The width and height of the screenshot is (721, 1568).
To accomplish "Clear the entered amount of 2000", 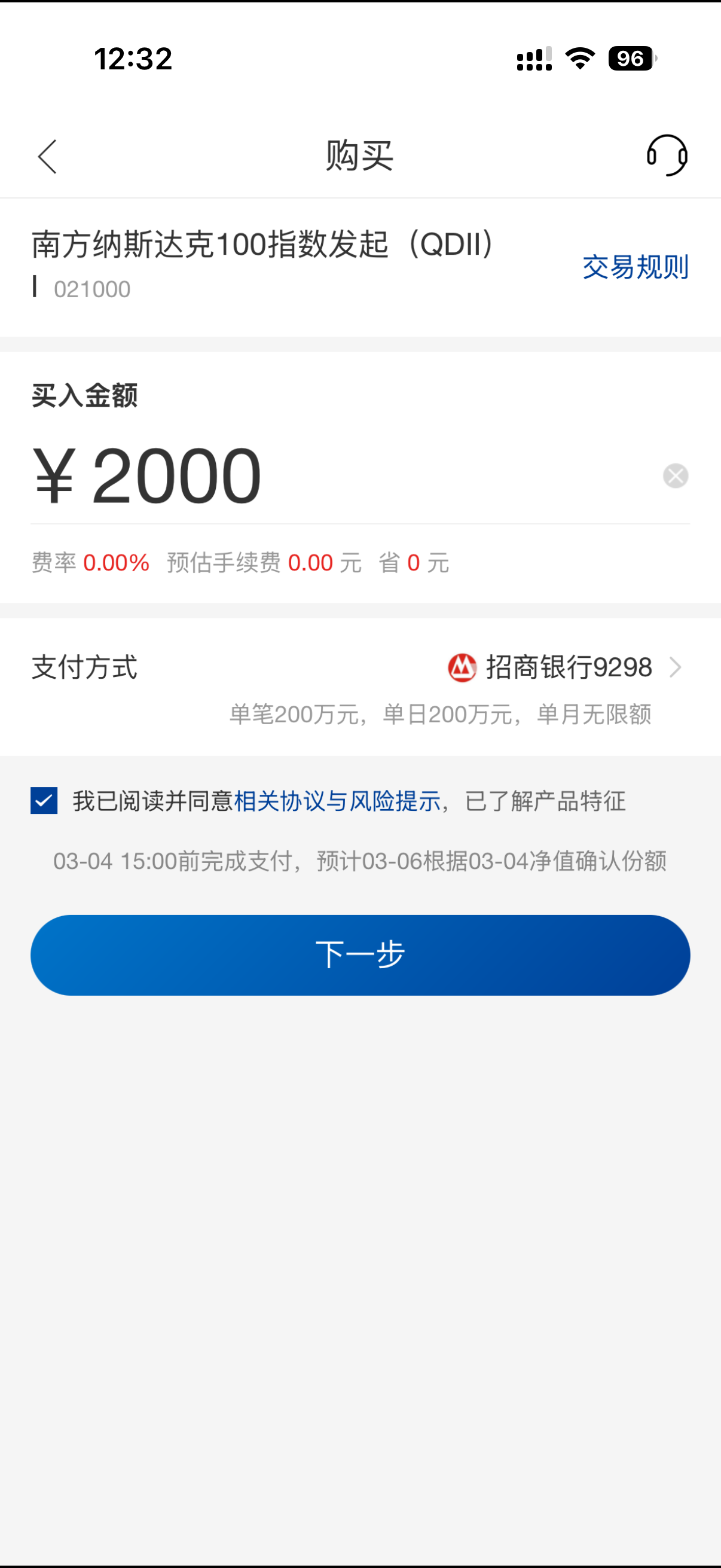I will 676,476.
